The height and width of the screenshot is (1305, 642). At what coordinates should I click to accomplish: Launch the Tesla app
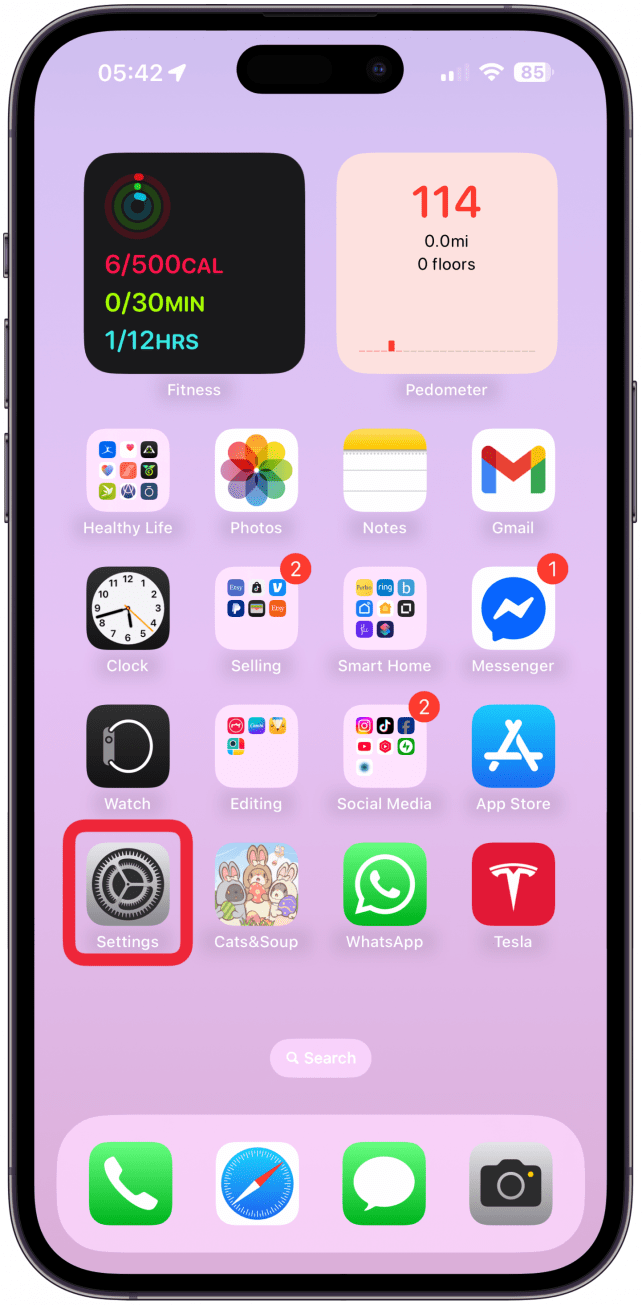[x=513, y=884]
